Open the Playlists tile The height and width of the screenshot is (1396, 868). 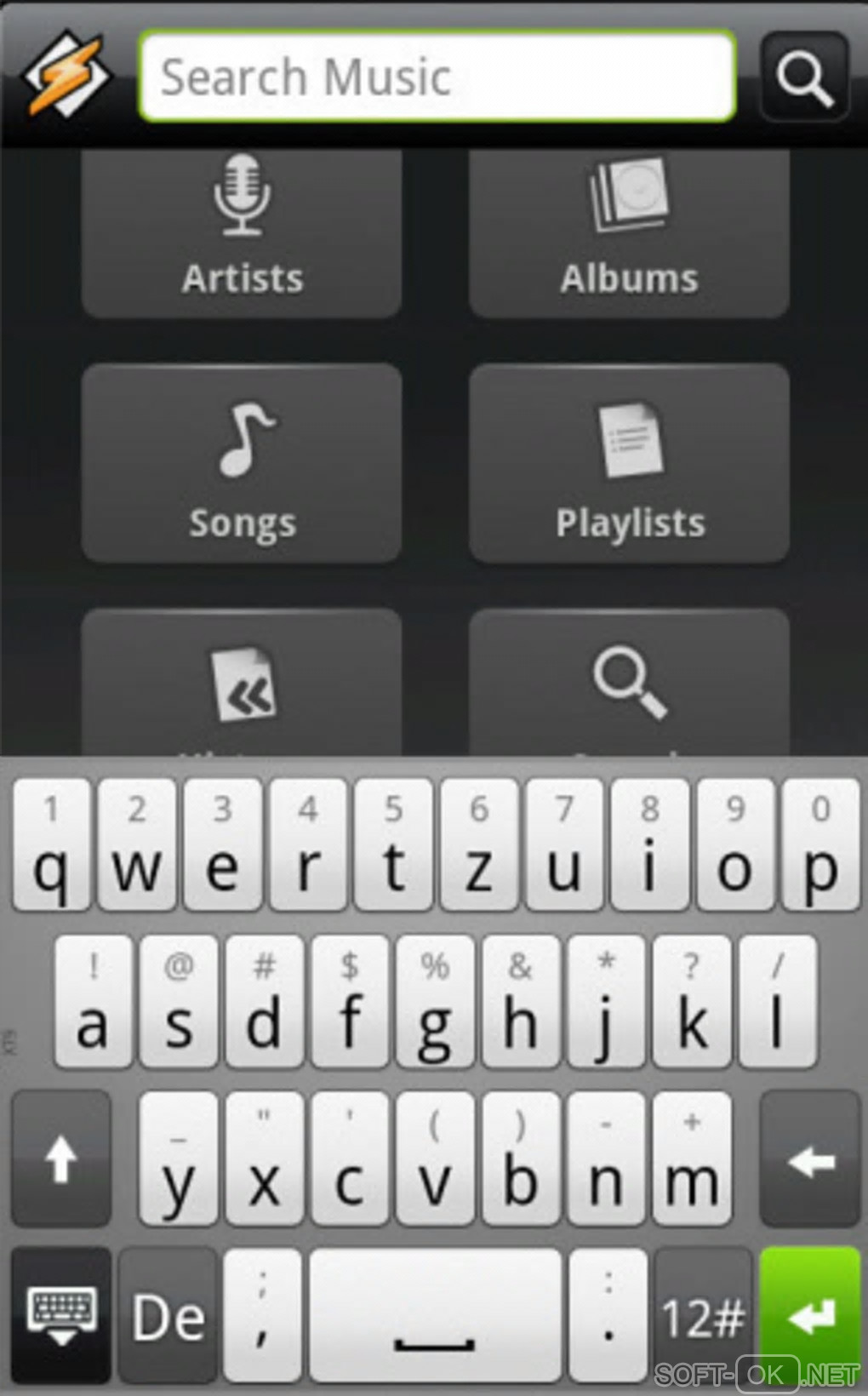629,464
